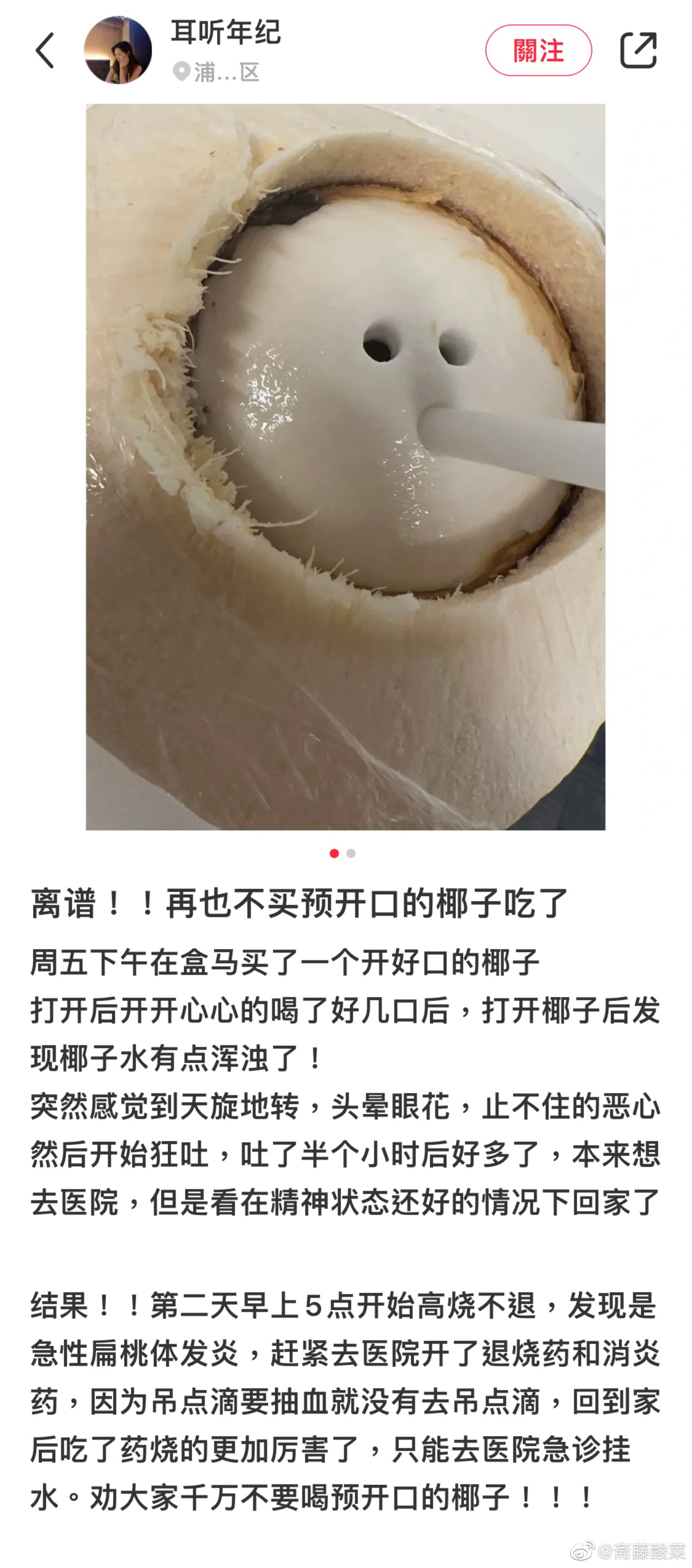Open the username 耳听年纪
Image resolution: width=692 pixels, height=1568 pixels.
[x=226, y=32]
